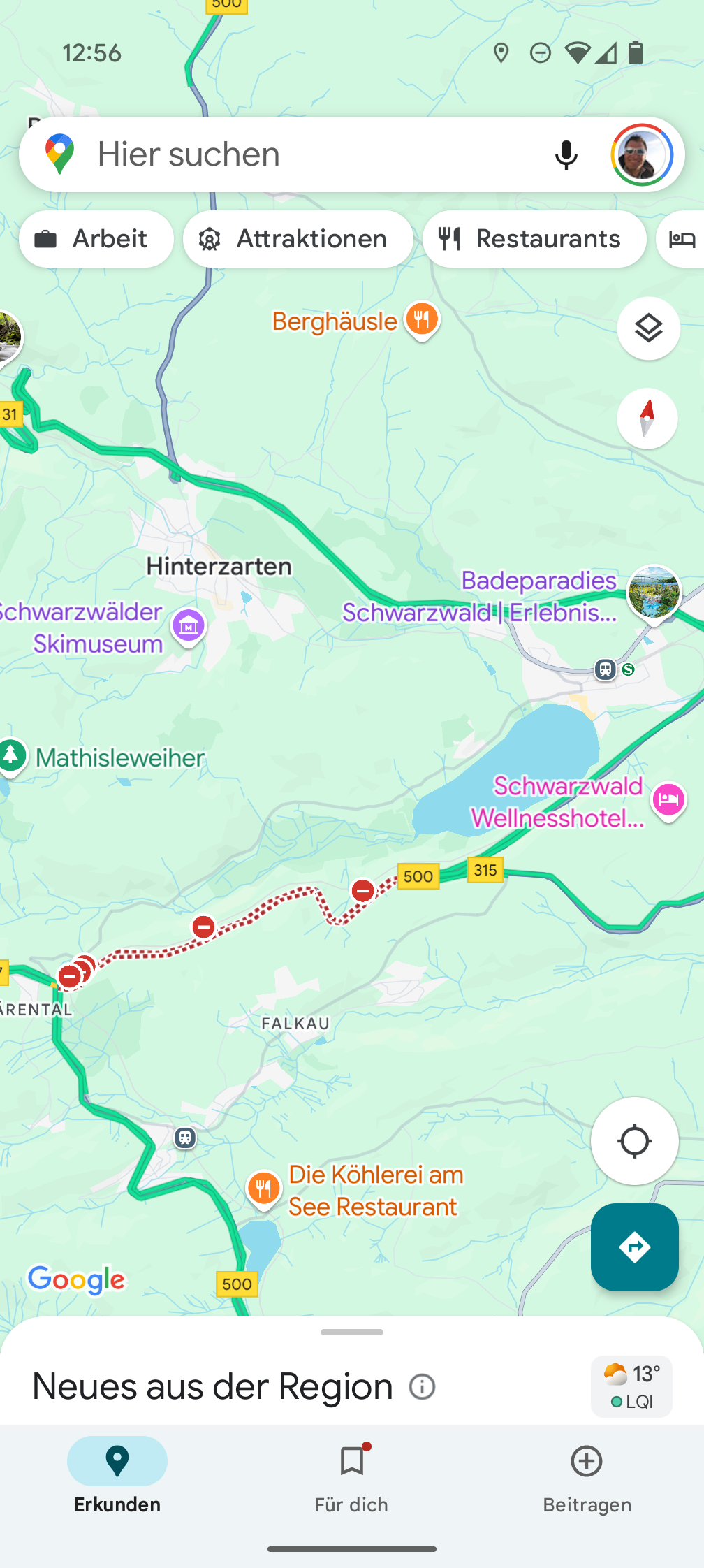Open the Berghäusle restaurant pin
This screenshot has width=704, height=1568.
pos(422,320)
